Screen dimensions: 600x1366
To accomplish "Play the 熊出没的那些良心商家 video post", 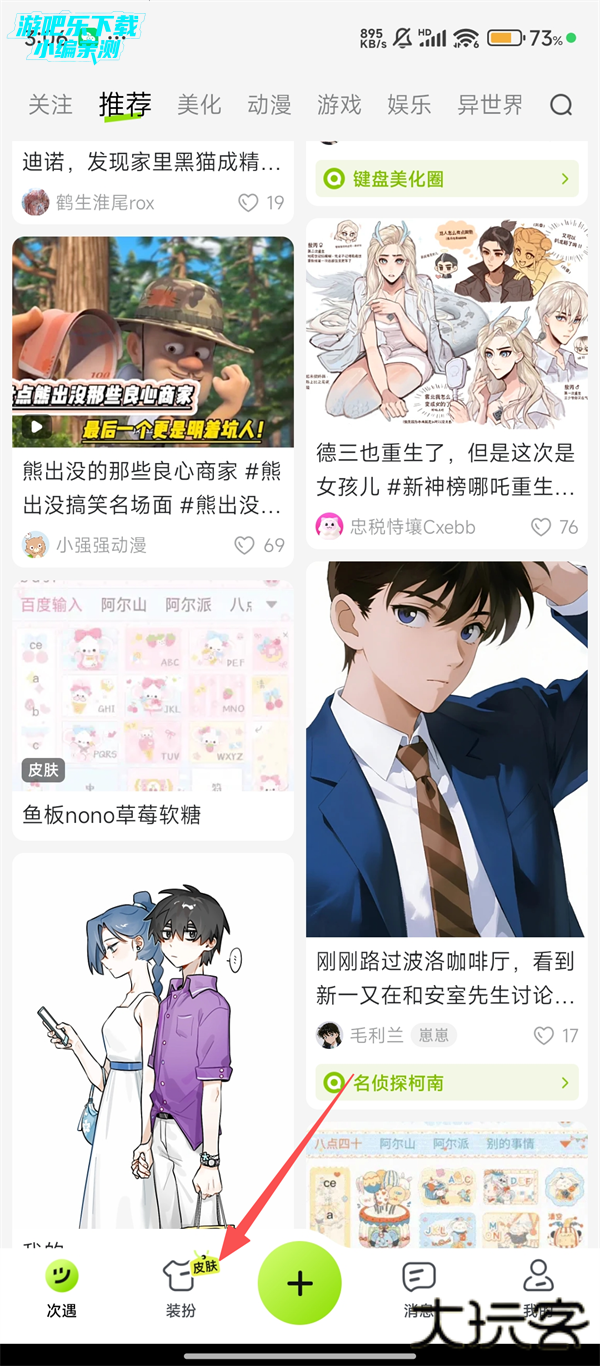I will pos(153,342).
